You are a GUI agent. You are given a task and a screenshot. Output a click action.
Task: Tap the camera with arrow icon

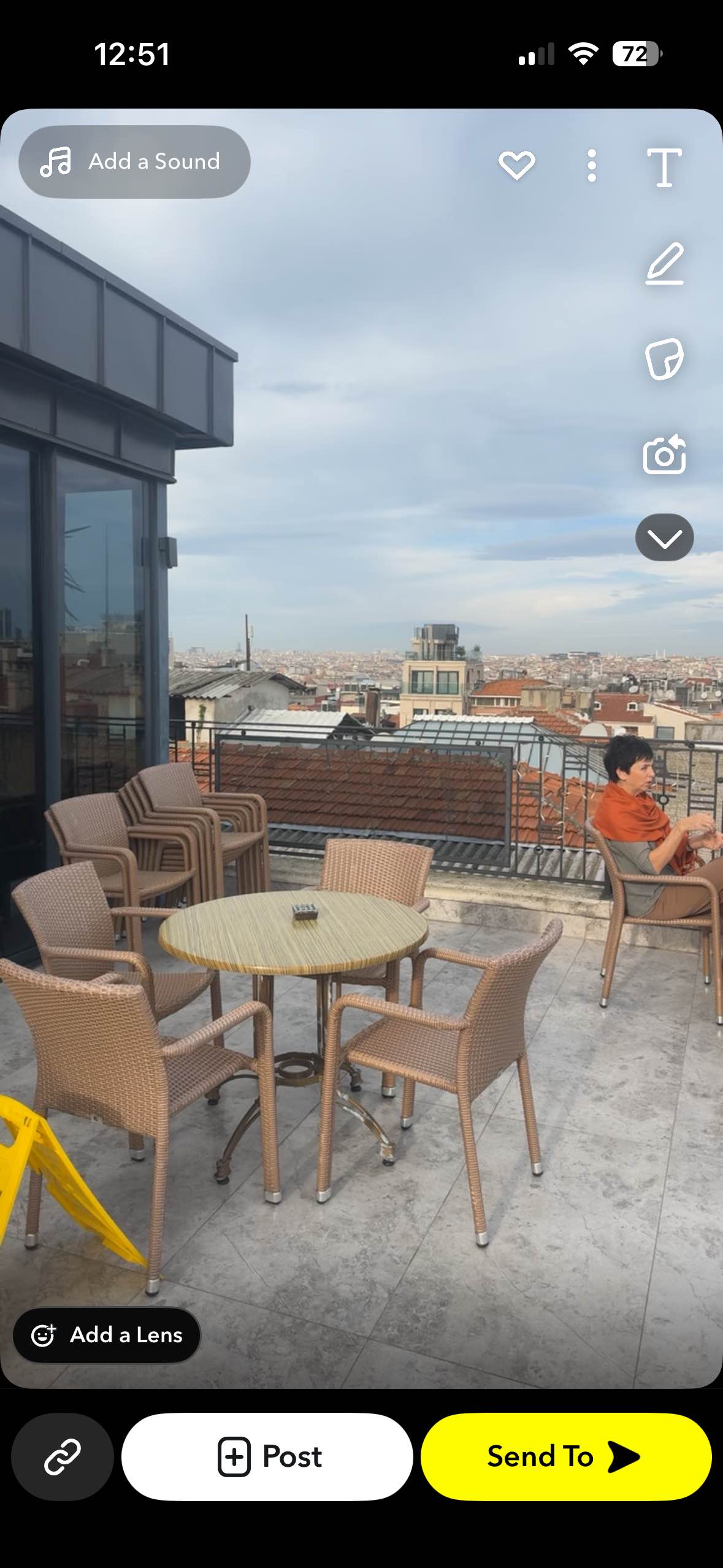point(664,455)
